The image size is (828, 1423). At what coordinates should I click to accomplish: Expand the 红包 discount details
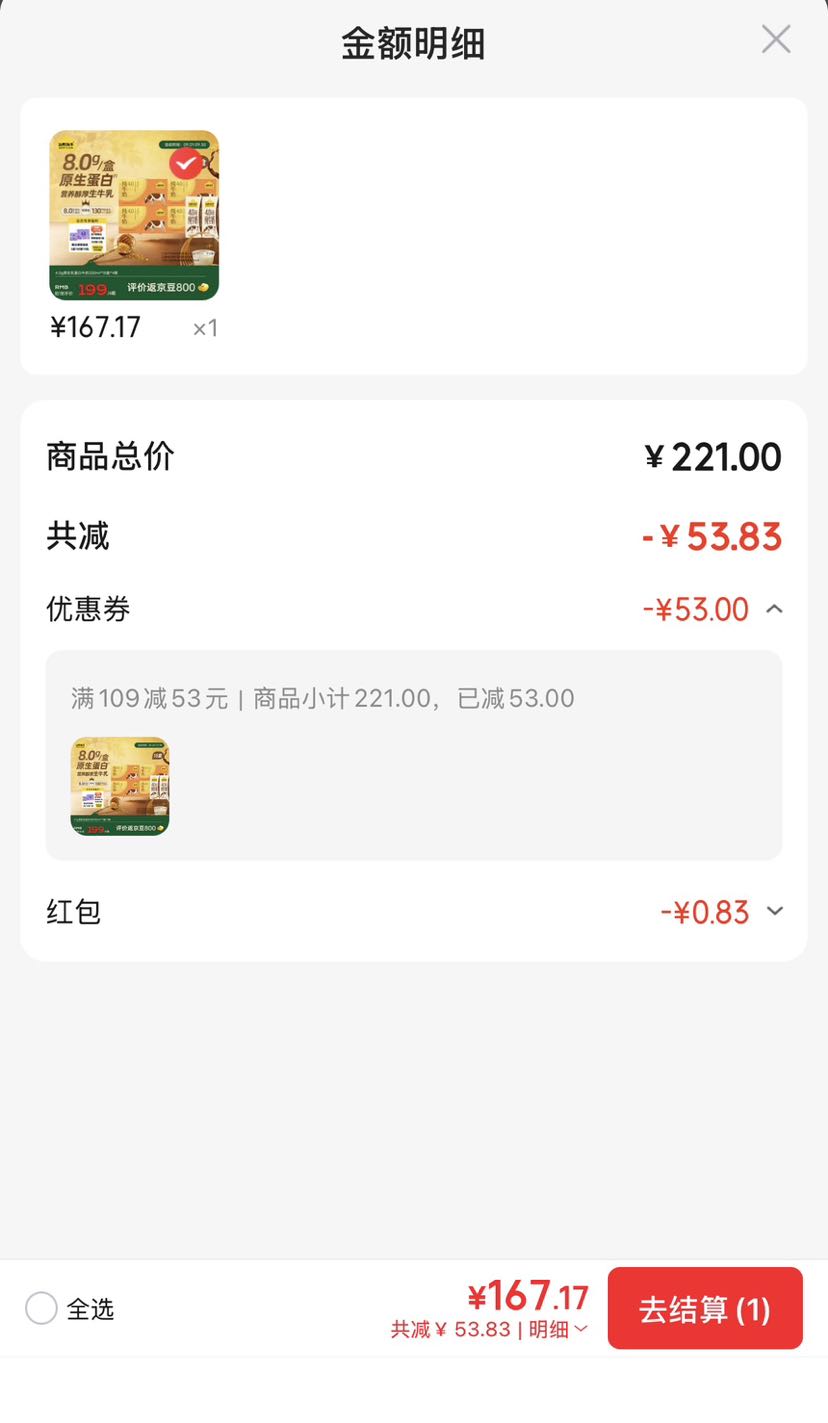774,911
